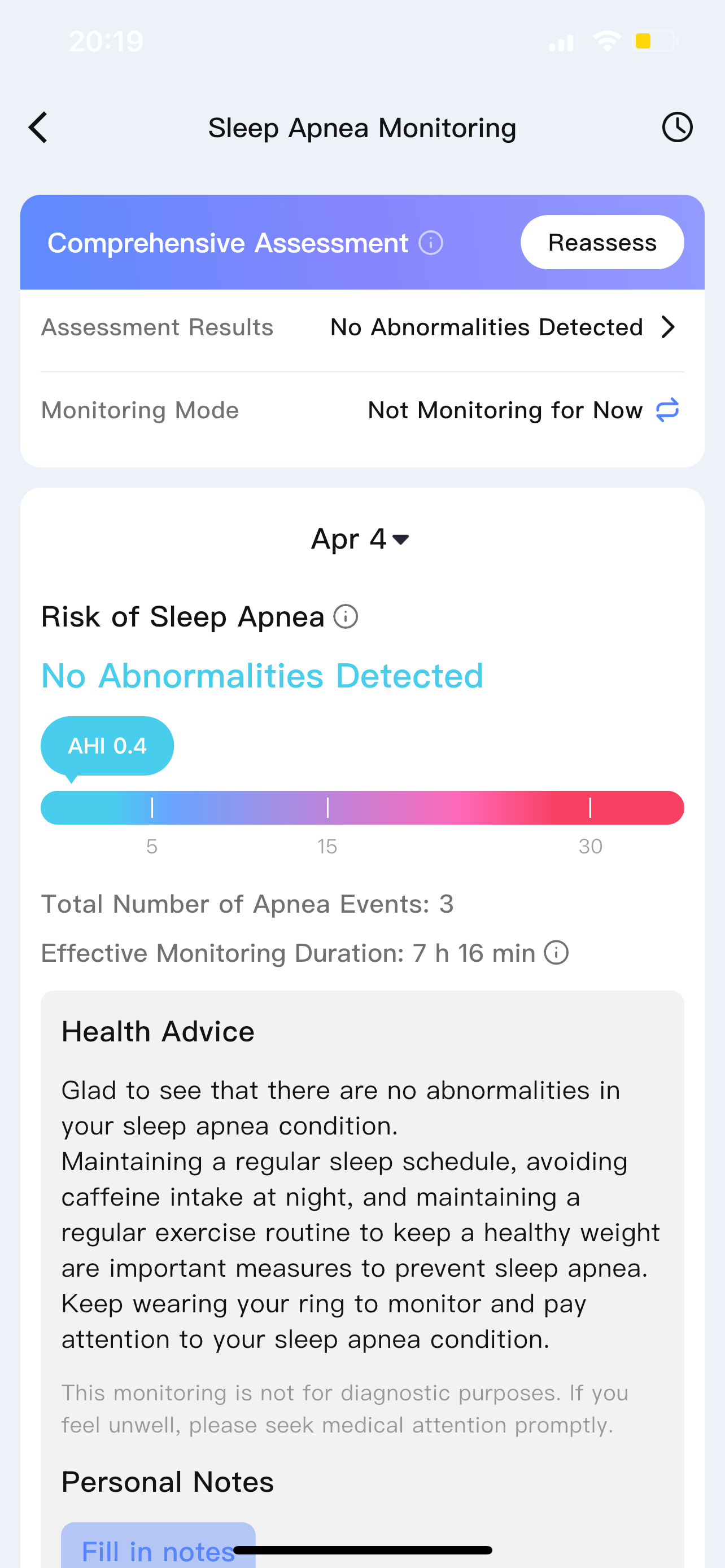This screenshot has width=725, height=1568.
Task: Switch the monitoring mode
Action: point(667,410)
